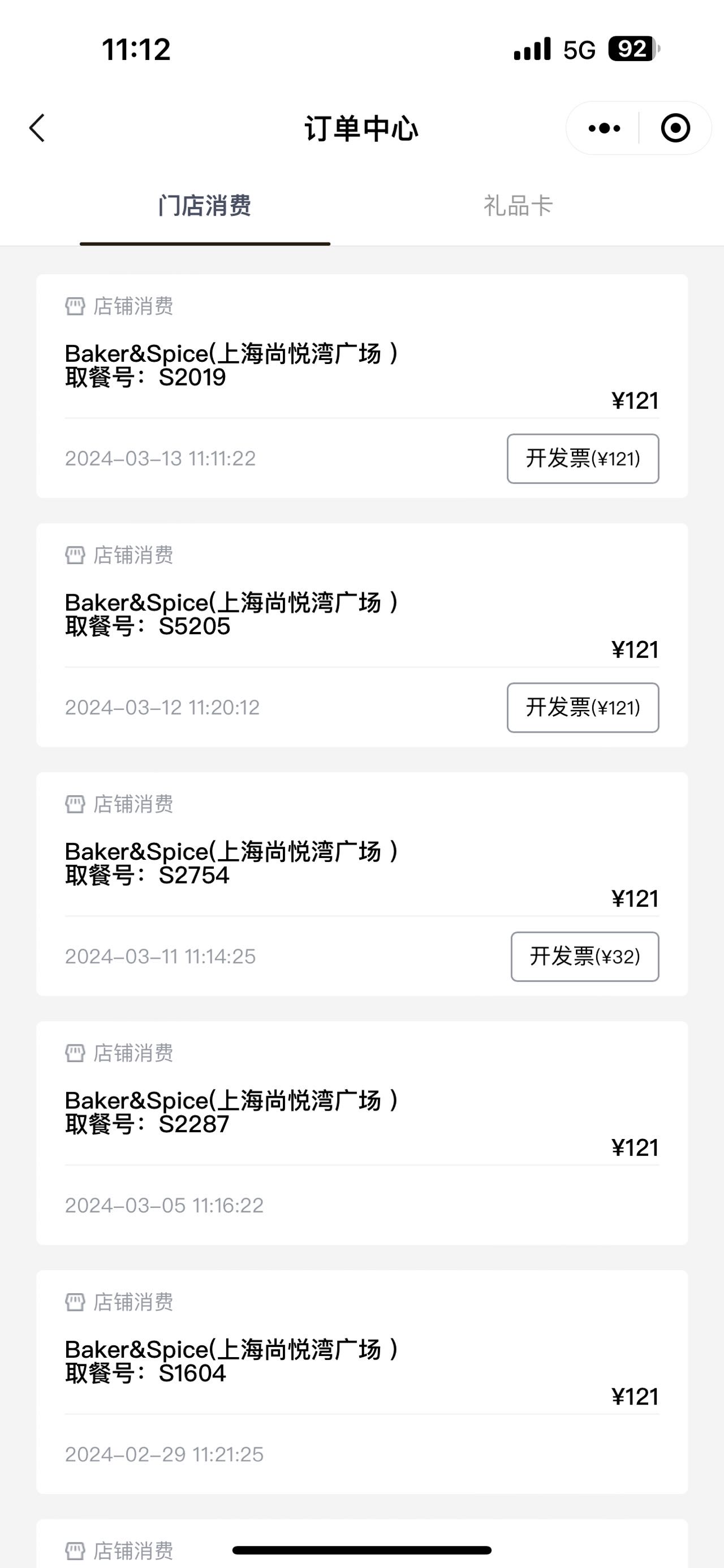This screenshot has width=724, height=1568.
Task: Request invoice for order S2019
Action: (x=583, y=458)
